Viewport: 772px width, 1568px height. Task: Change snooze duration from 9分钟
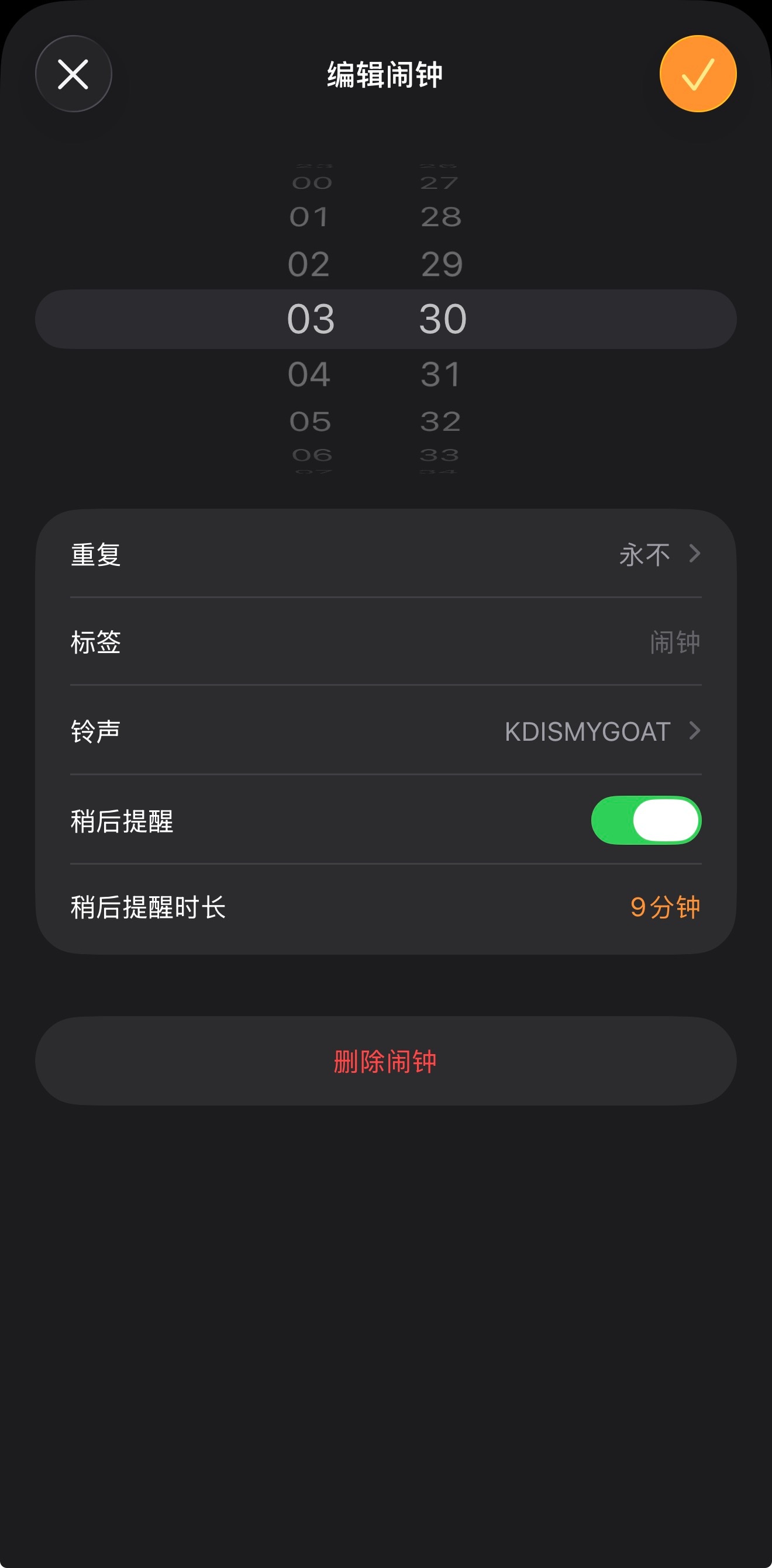pyautogui.click(x=665, y=907)
